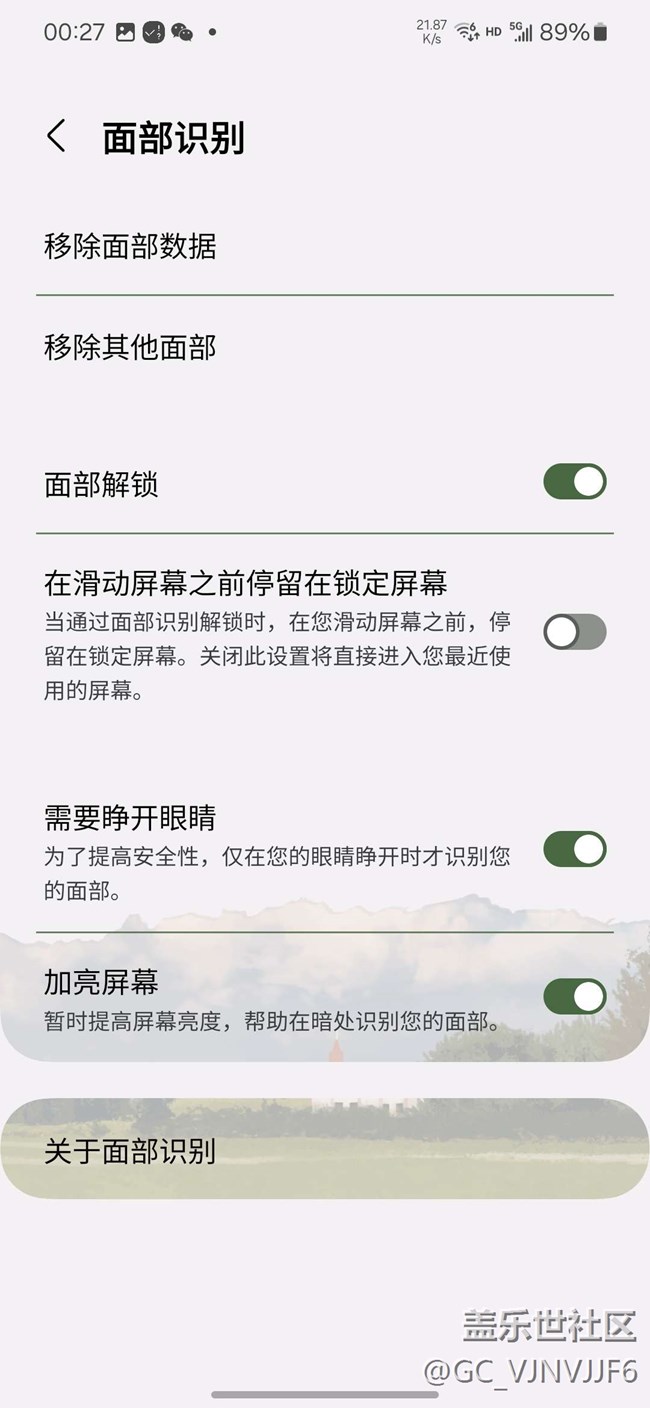Toggle off 加亮屏幕
The height and width of the screenshot is (1408, 650).
[575, 996]
